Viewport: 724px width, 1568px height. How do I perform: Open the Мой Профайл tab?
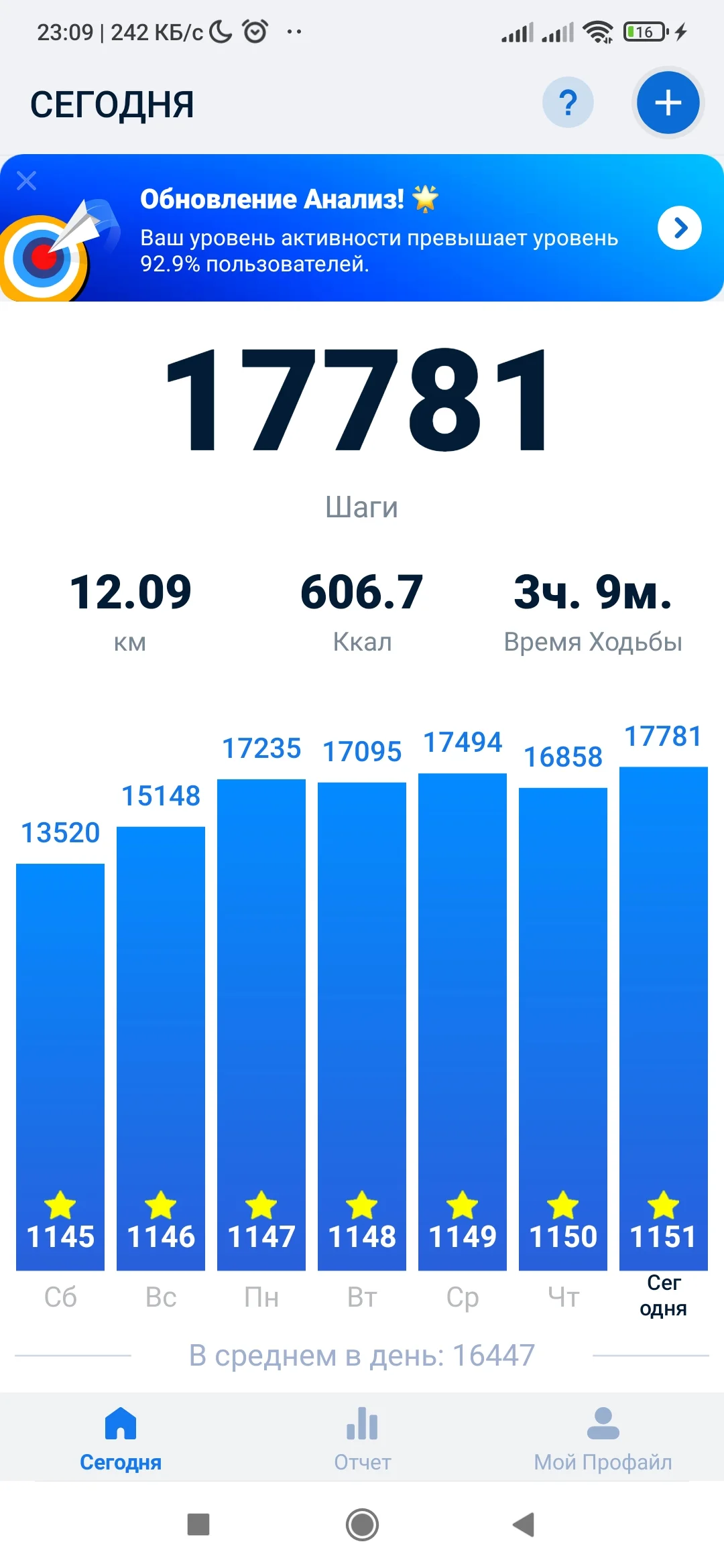click(x=603, y=1437)
